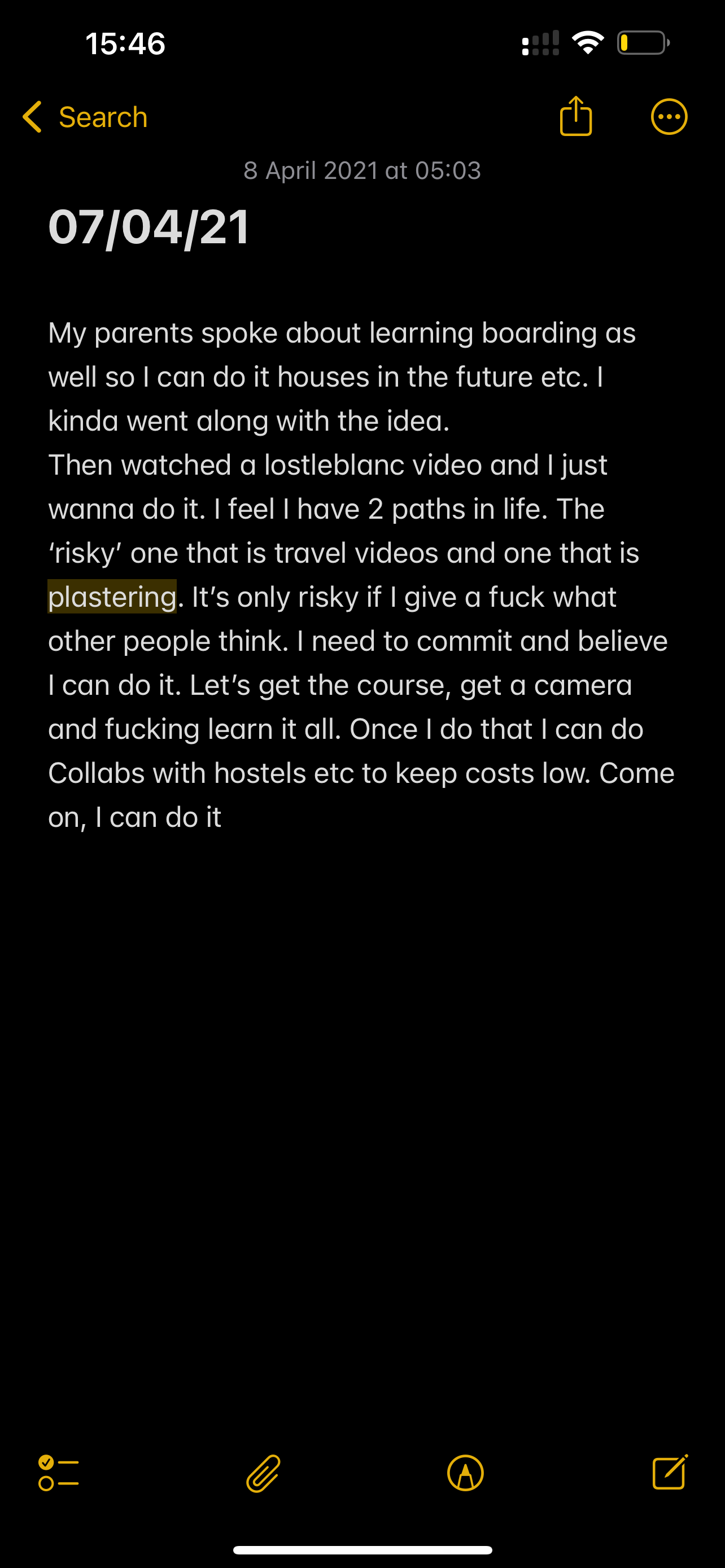Return to Search via the back link
The height and width of the screenshot is (1568, 725).
tap(102, 116)
